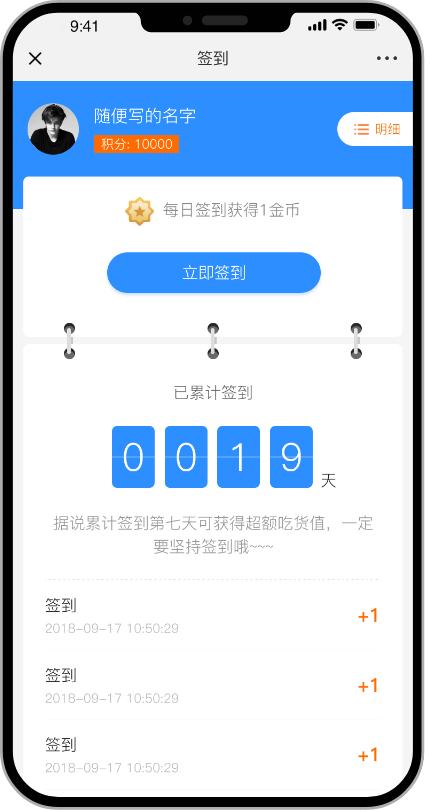Open the three-dot overflow menu
This screenshot has width=425, height=810.
coord(387,58)
